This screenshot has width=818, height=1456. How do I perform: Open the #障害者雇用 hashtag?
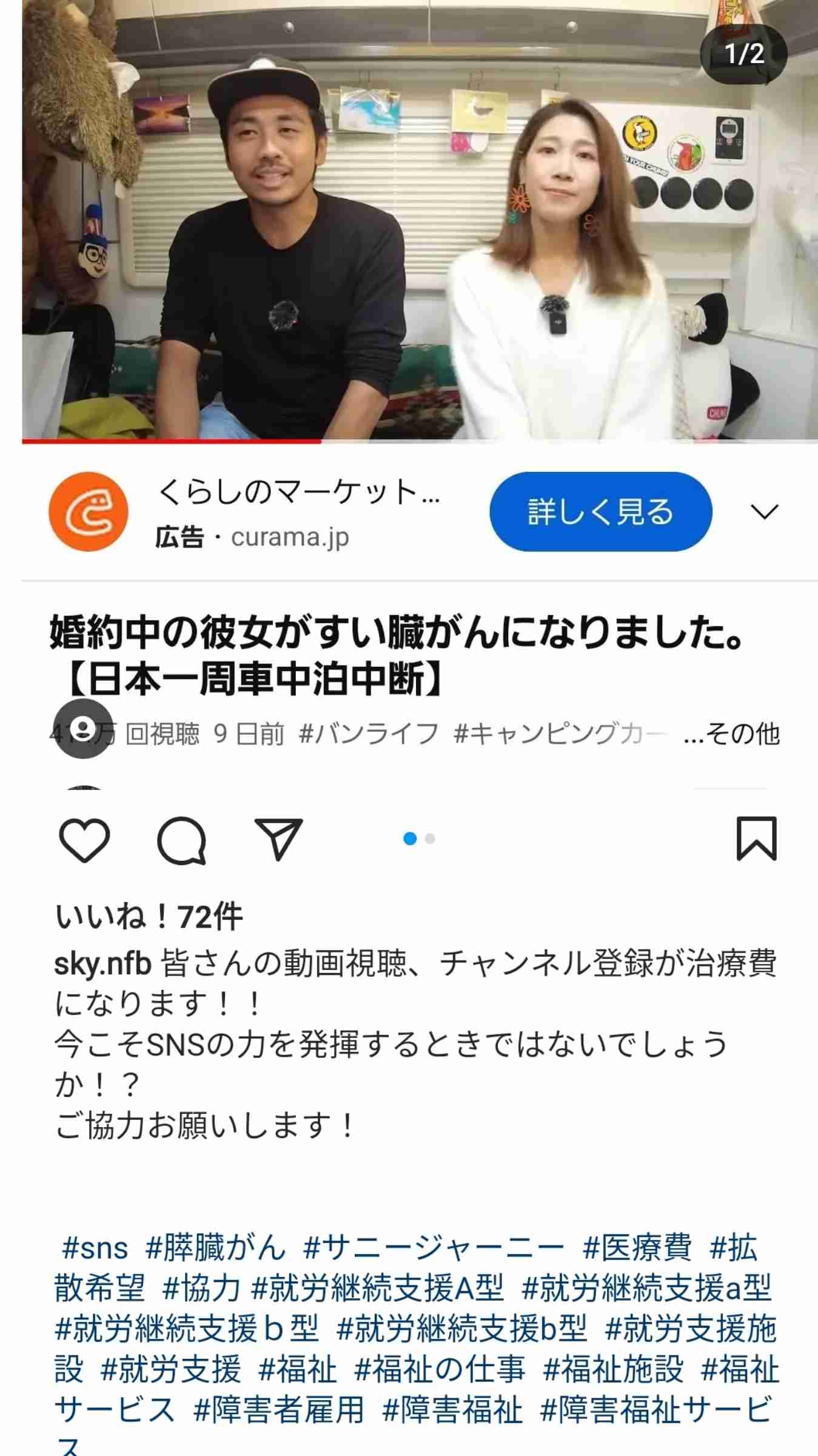pyautogui.click(x=278, y=1410)
